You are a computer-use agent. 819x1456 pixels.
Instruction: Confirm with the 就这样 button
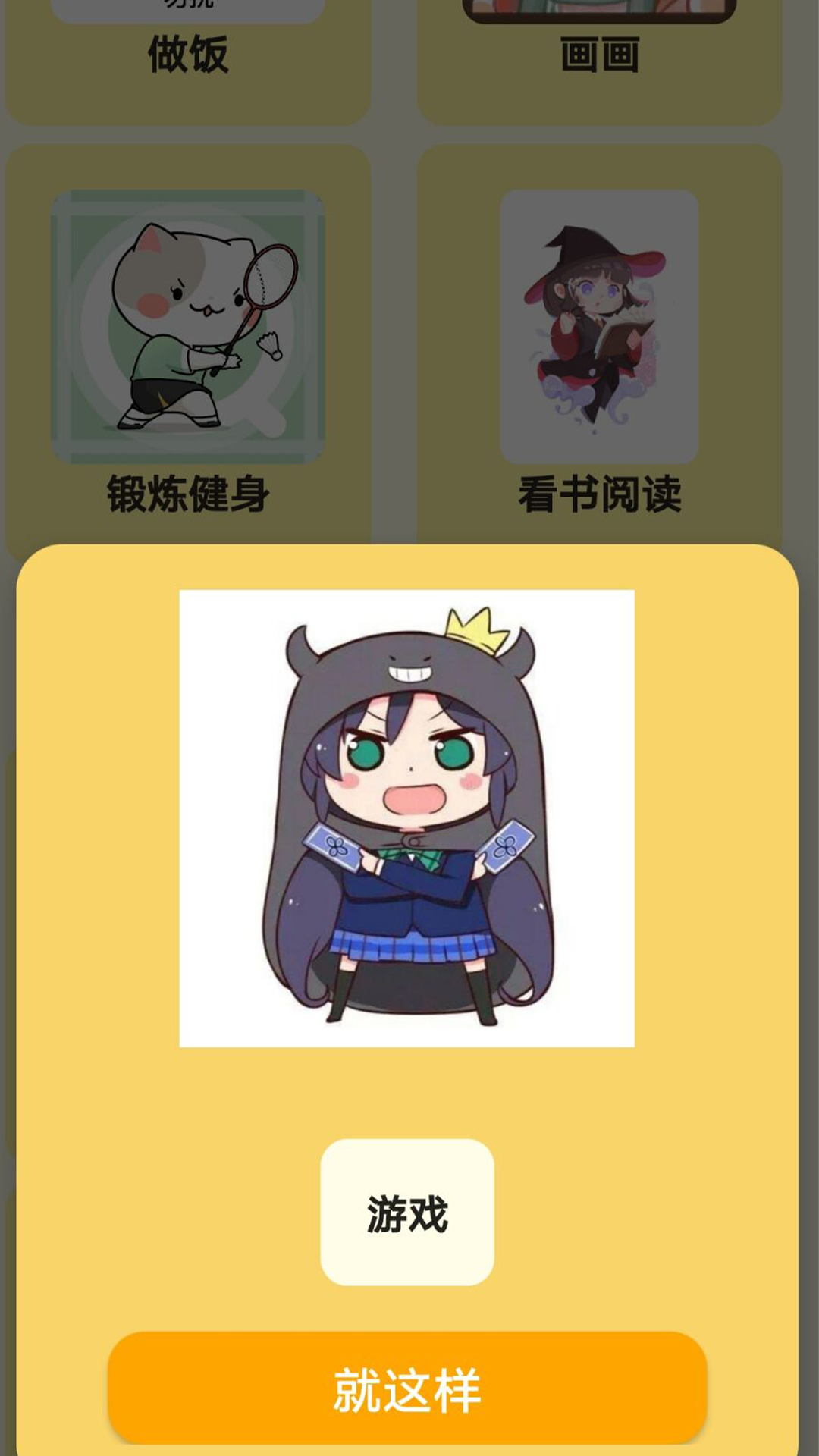click(407, 1388)
